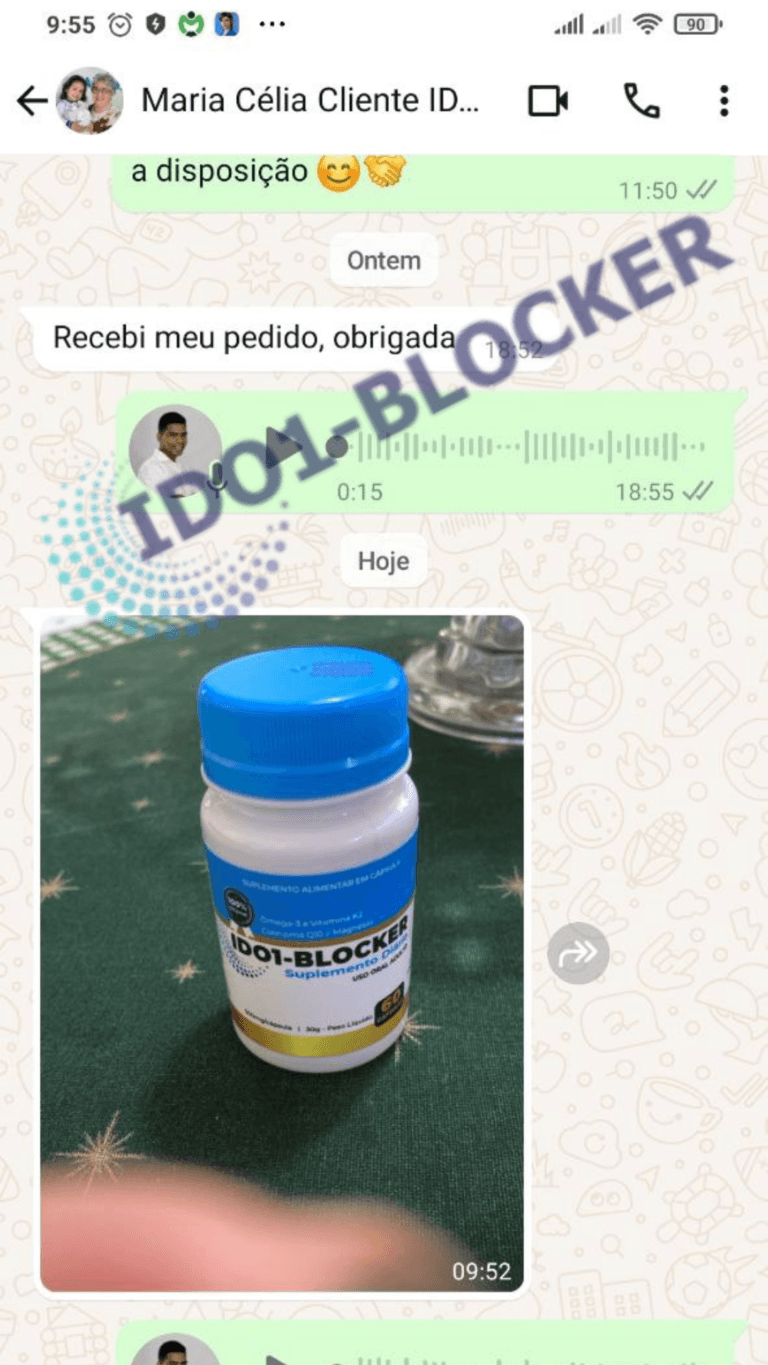Open the photo sent at 09:52
Viewport: 768px width, 1365px height.
pos(282,950)
